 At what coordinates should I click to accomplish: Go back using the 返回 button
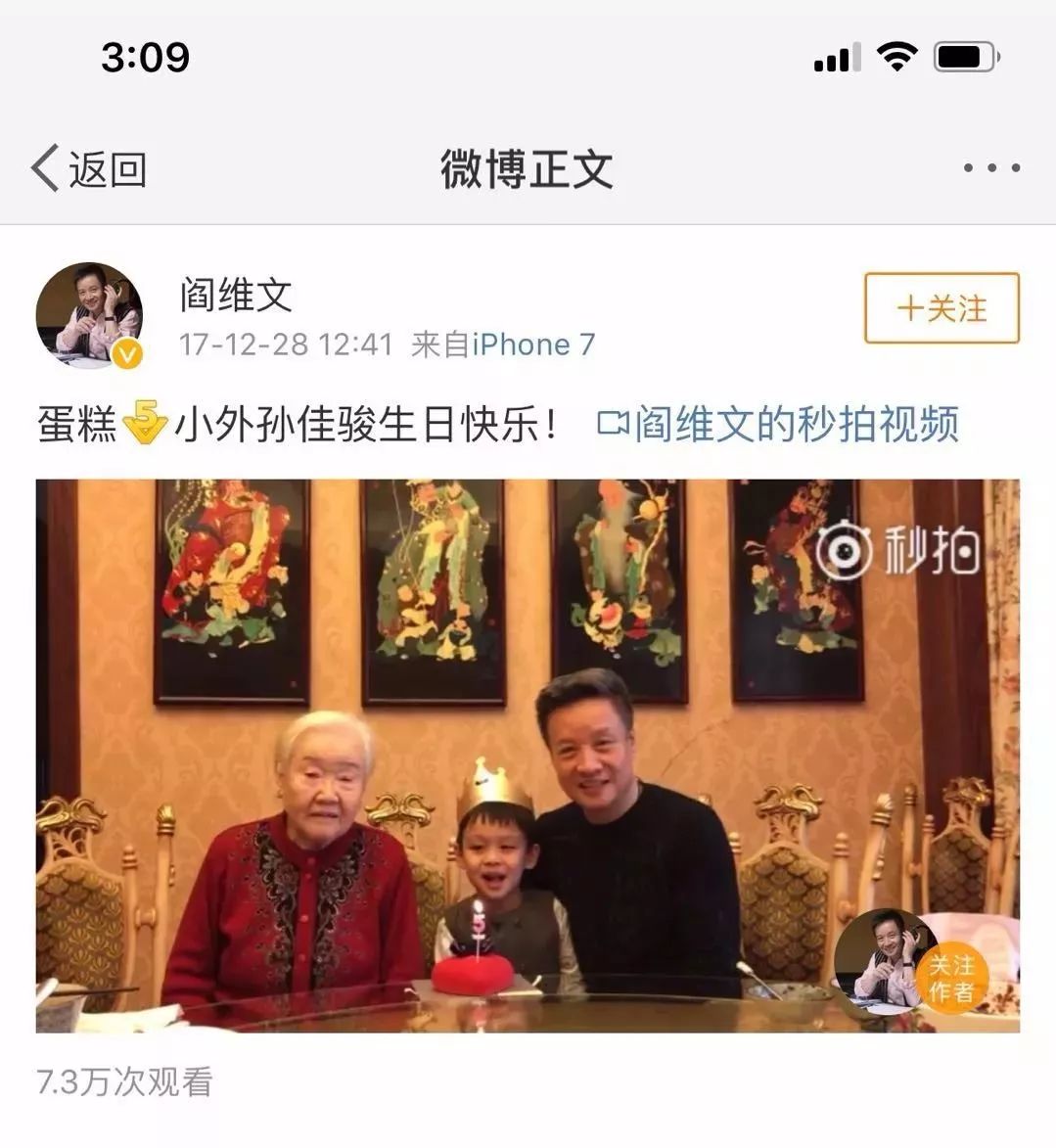pos(89,168)
